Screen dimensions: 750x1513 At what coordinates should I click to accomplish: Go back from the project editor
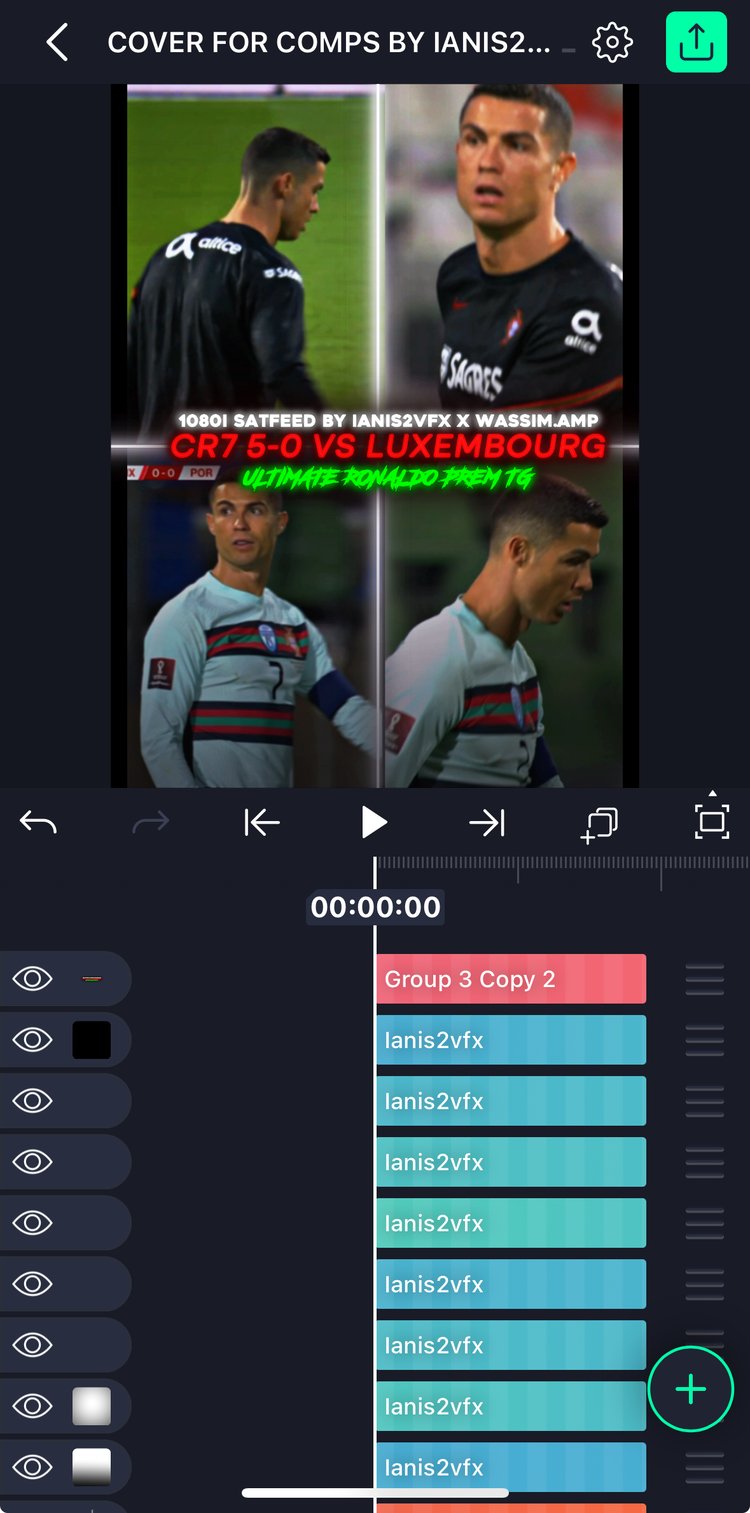coord(57,43)
